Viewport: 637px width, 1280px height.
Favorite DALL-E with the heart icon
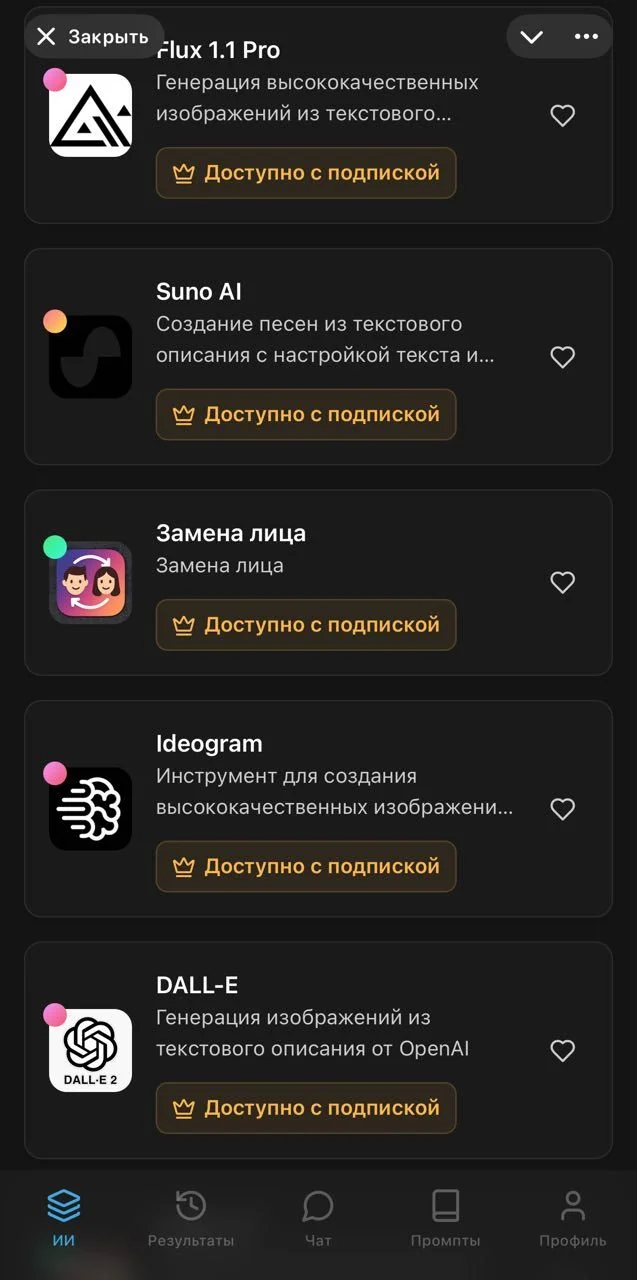coord(563,1051)
